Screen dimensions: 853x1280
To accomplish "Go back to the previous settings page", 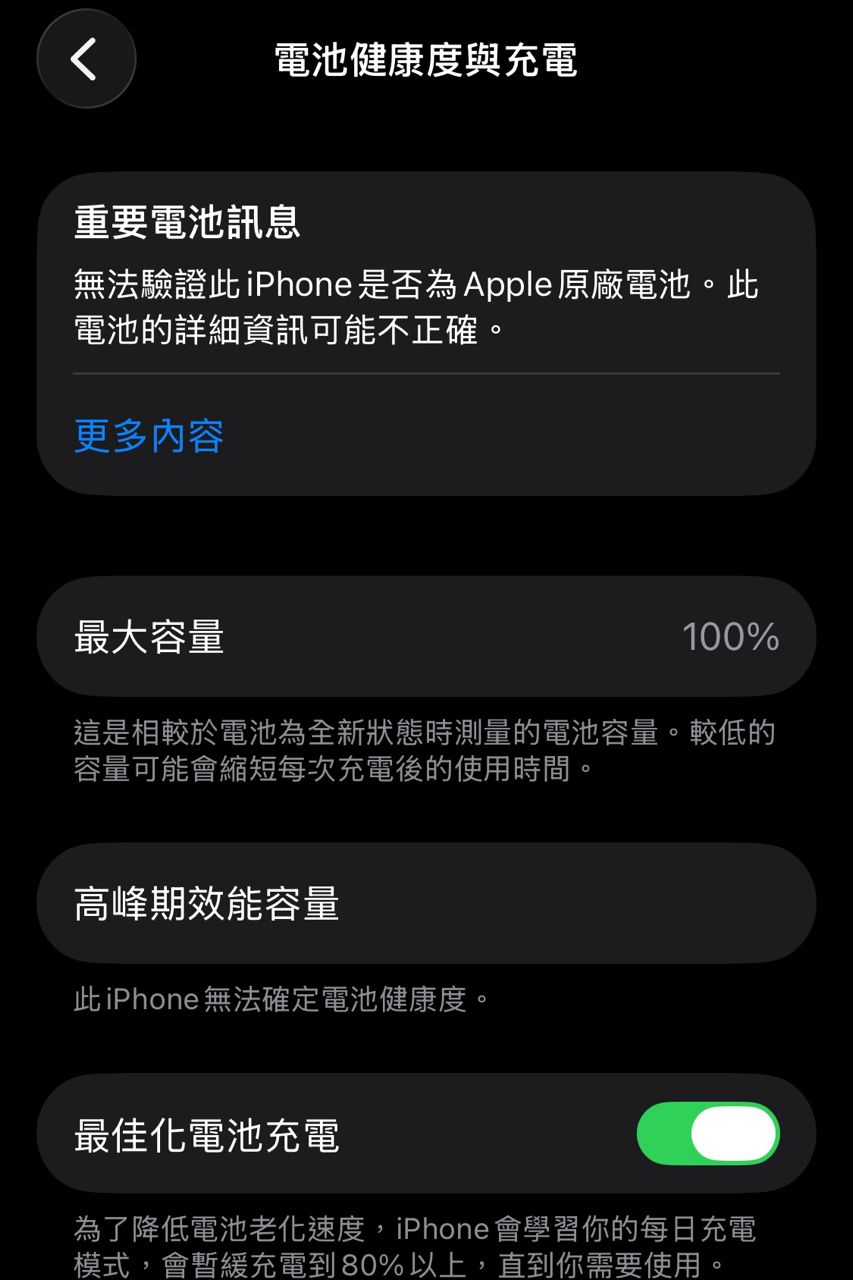I will click(86, 59).
